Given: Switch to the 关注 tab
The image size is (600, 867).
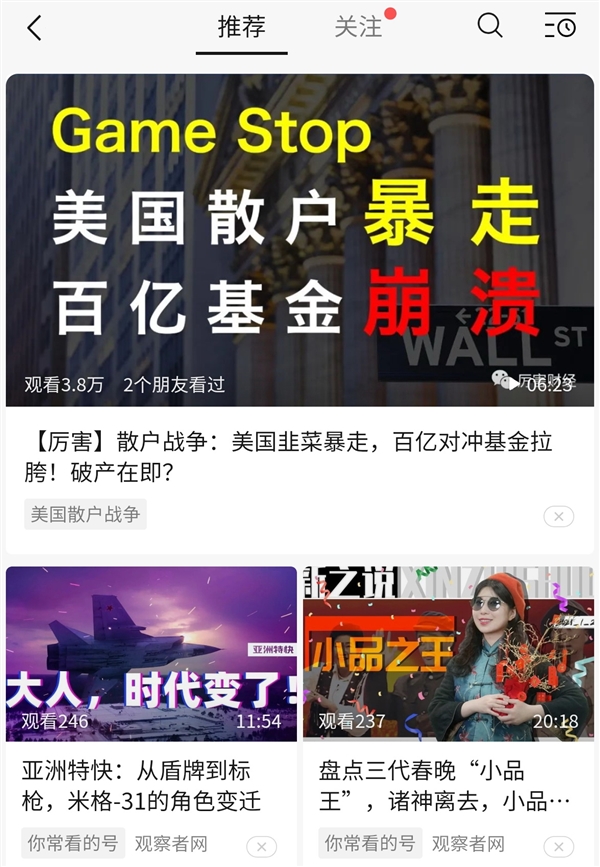Looking at the screenshot, I should pos(358,27).
